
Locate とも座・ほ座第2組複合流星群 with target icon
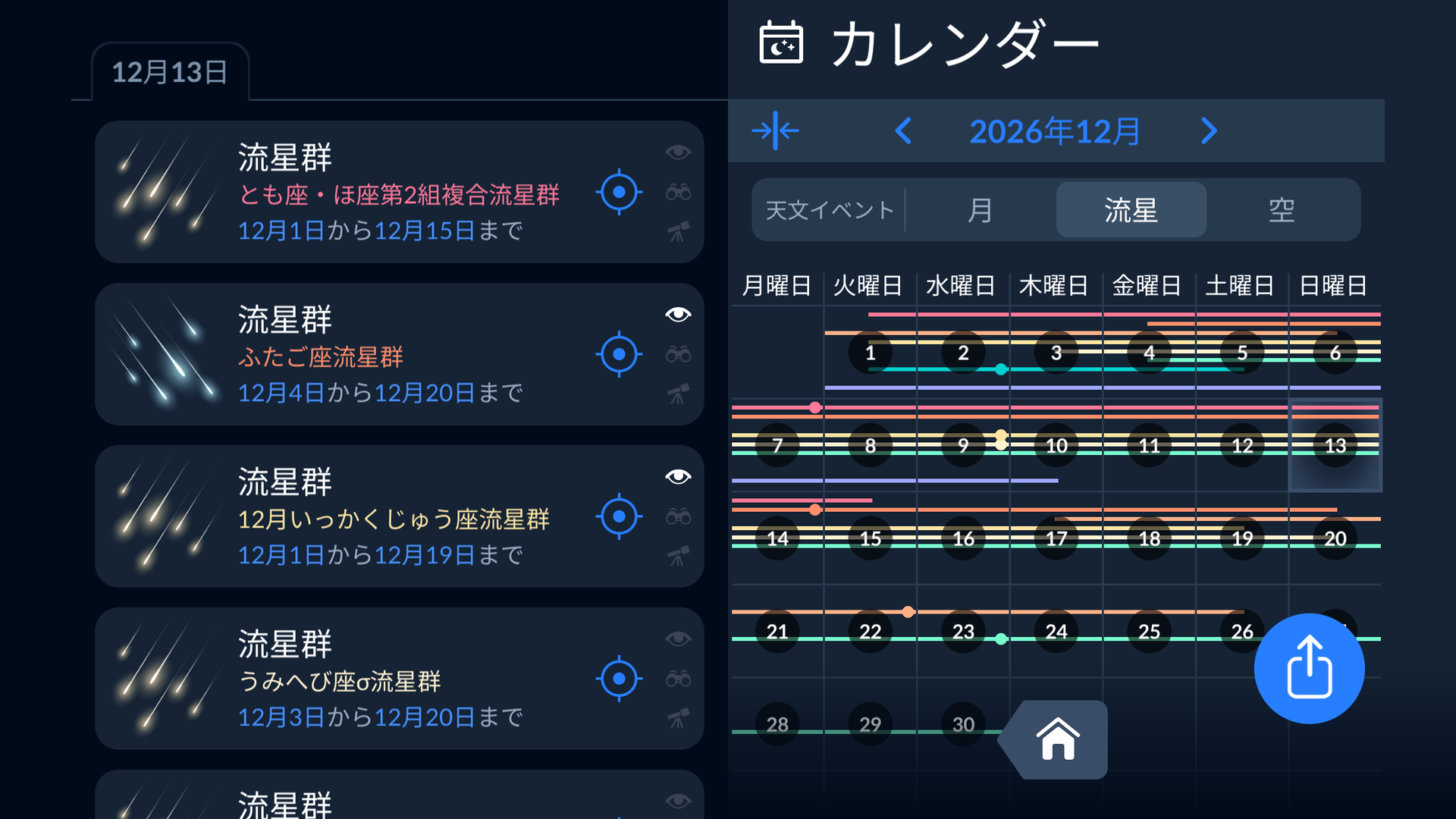(x=619, y=192)
